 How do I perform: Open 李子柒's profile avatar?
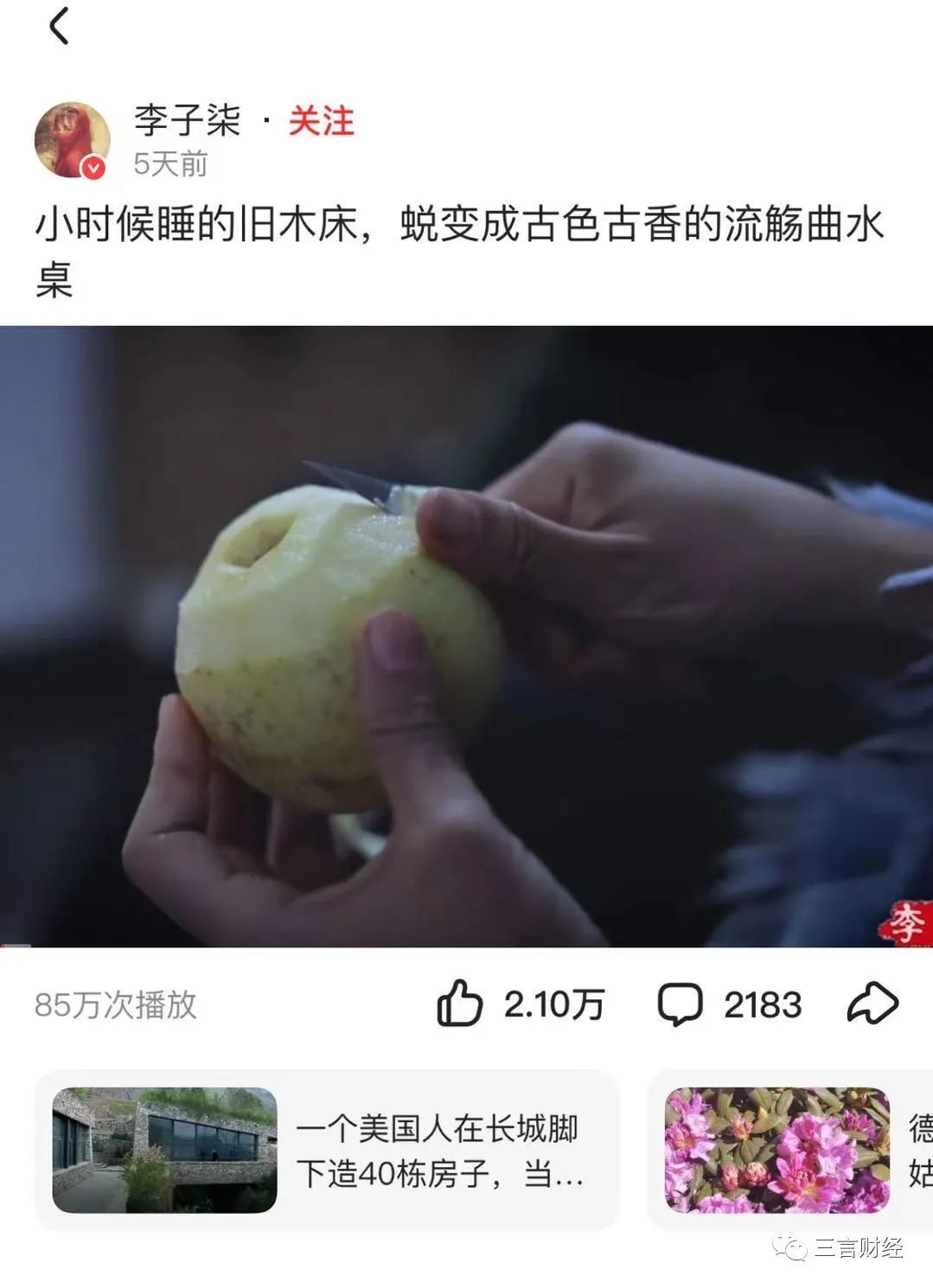(72, 140)
